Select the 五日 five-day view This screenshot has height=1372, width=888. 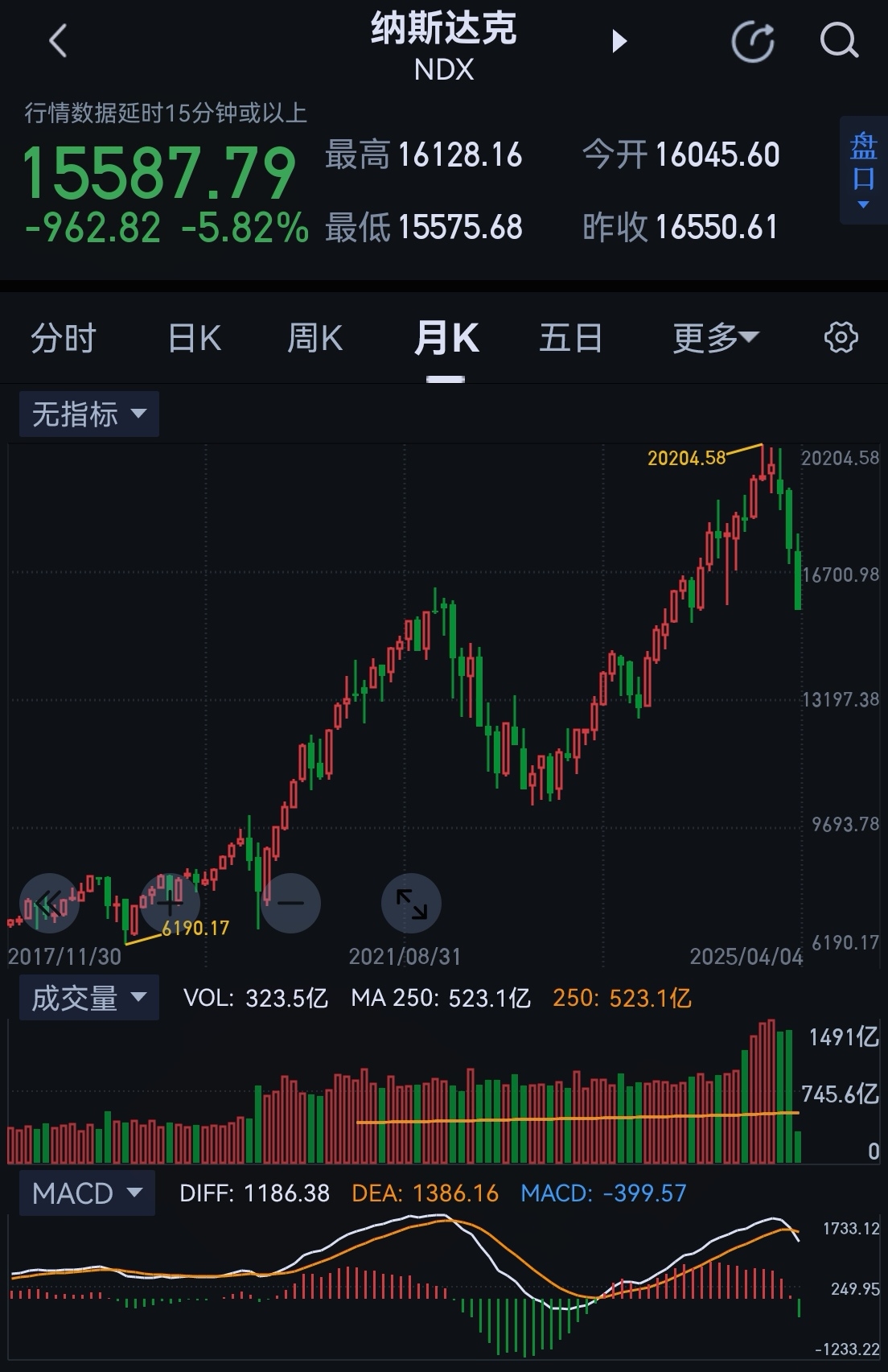coord(570,337)
